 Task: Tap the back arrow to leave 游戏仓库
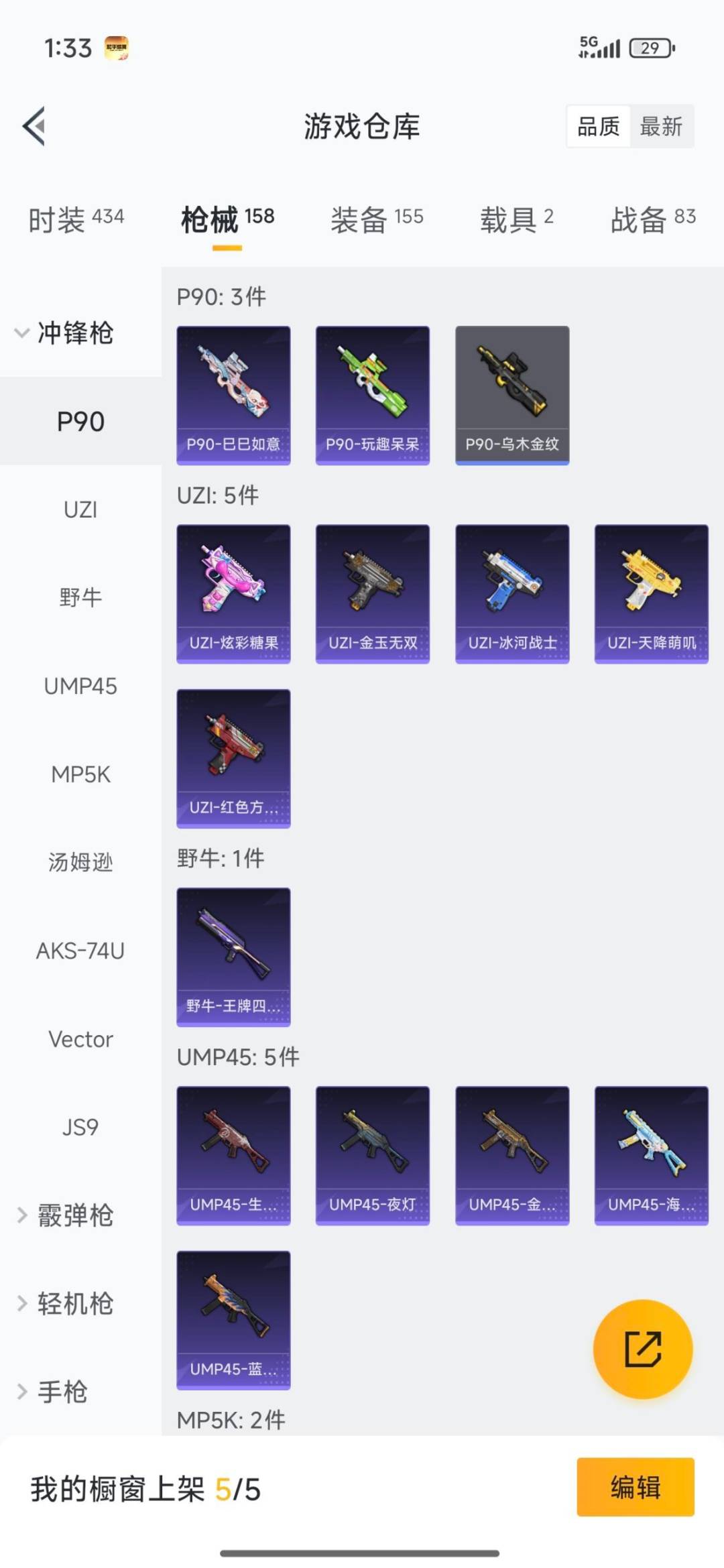[35, 127]
